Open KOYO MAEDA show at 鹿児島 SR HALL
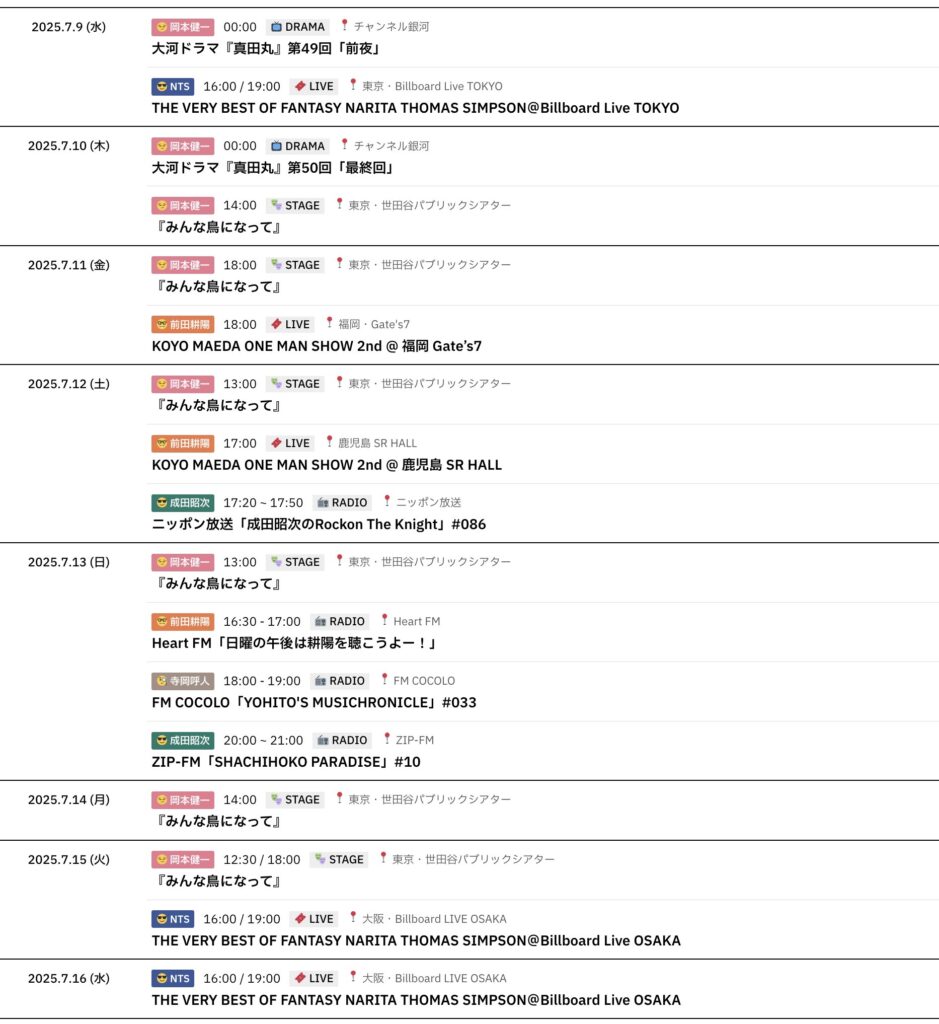 327,465
